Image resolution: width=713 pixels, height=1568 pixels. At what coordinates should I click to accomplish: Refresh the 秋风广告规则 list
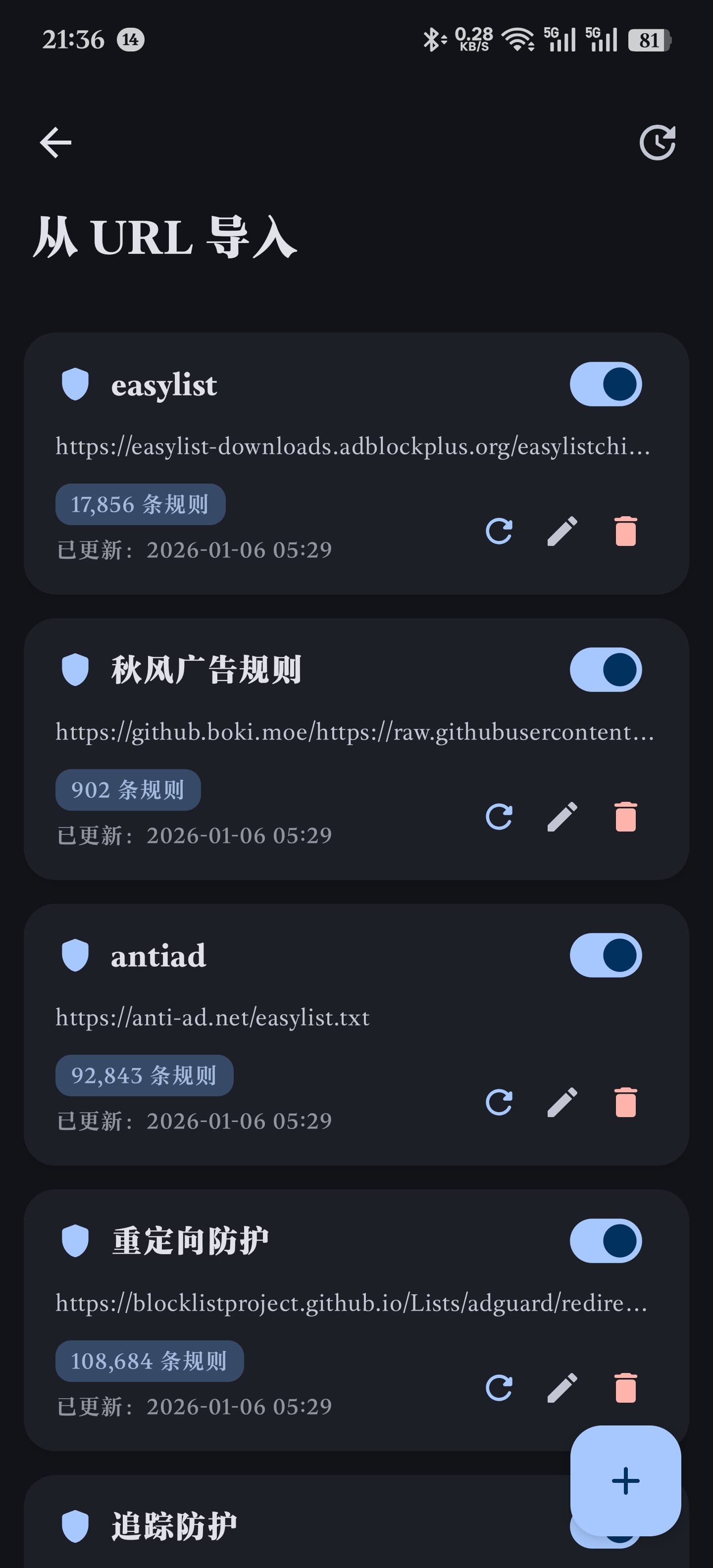click(499, 817)
